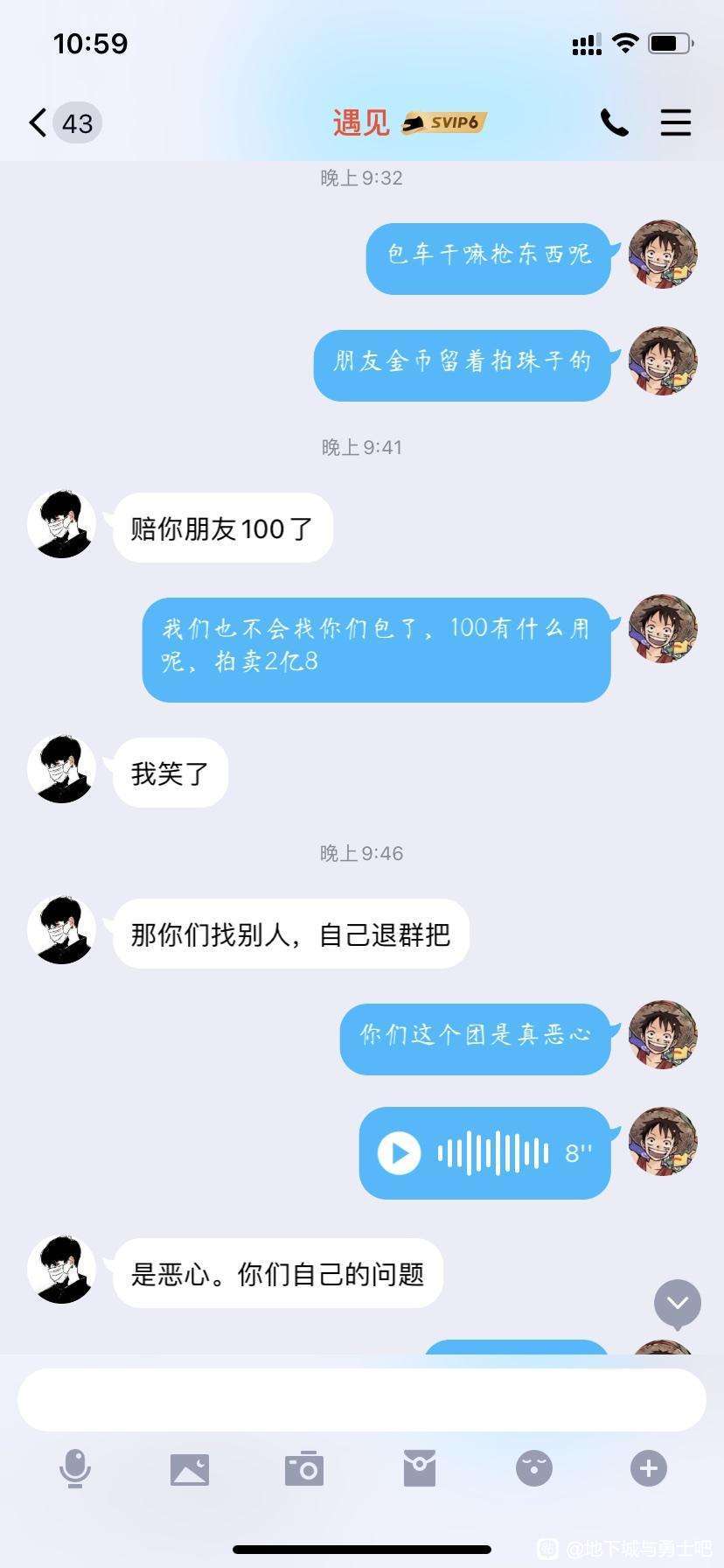This screenshot has height=1568, width=724.
Task: Open my avatar beside 你们这个团是真恶心
Action: click(x=663, y=1035)
